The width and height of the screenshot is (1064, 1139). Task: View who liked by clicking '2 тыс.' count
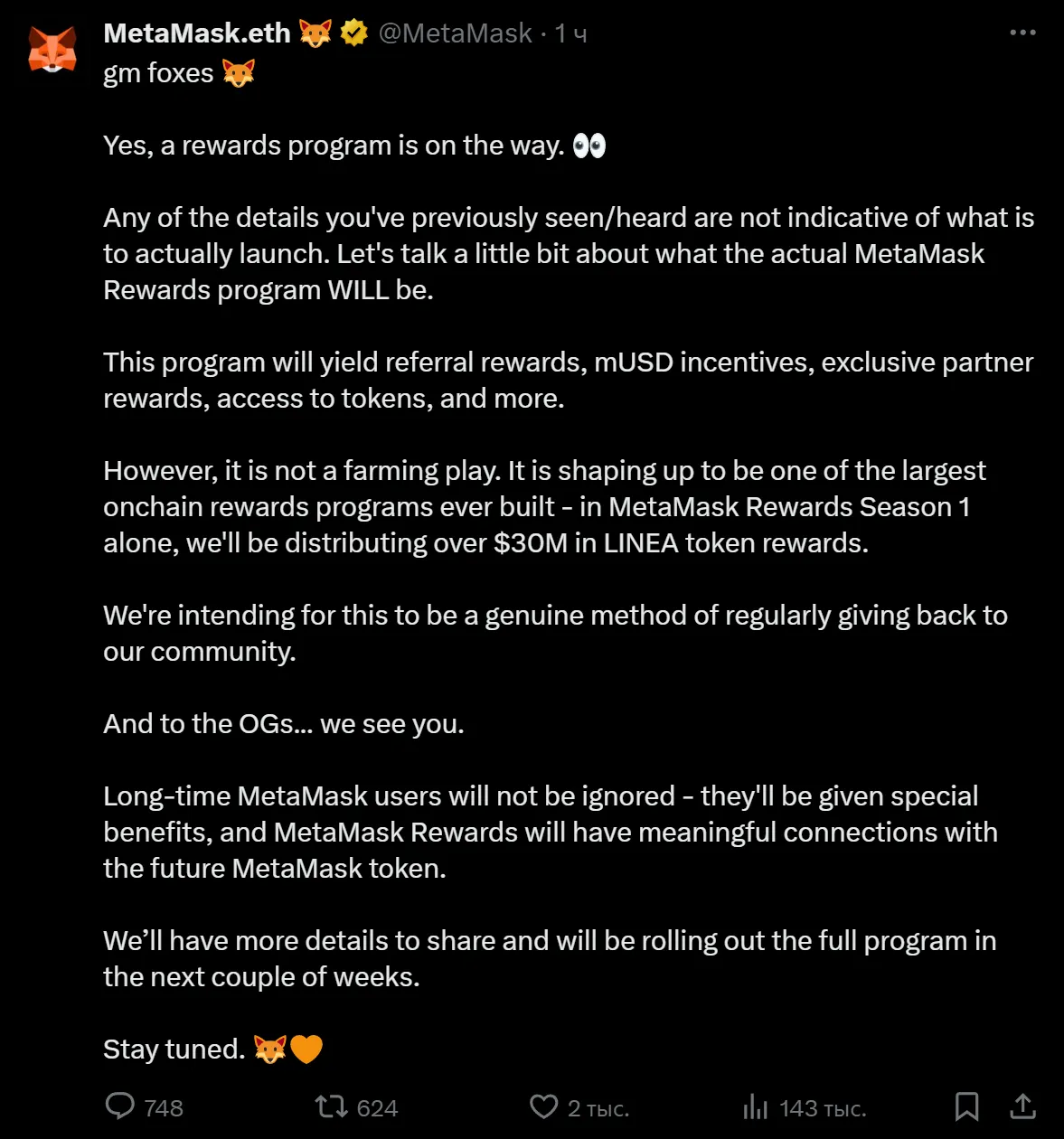598,1108
